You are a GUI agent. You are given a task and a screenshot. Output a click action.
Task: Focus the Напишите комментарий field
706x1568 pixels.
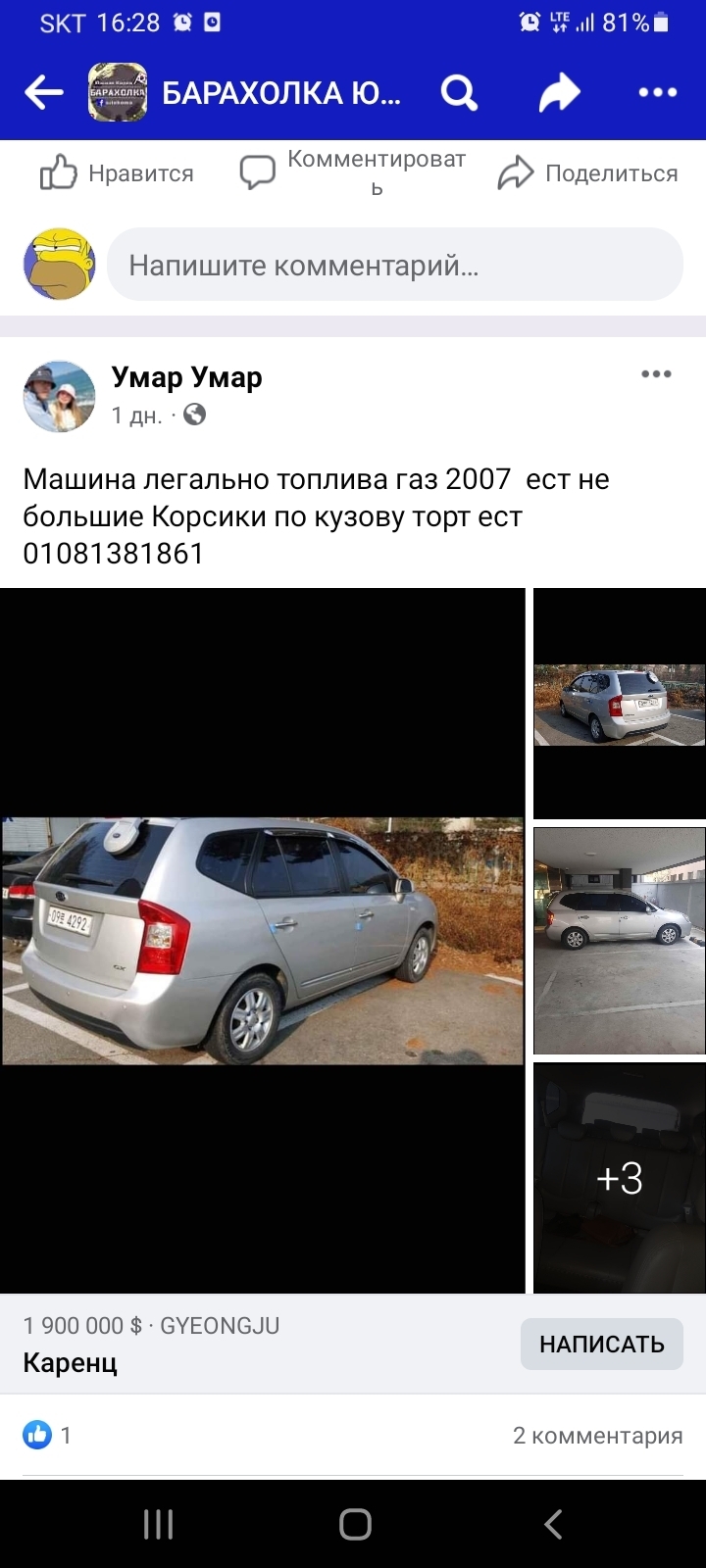coord(394,265)
